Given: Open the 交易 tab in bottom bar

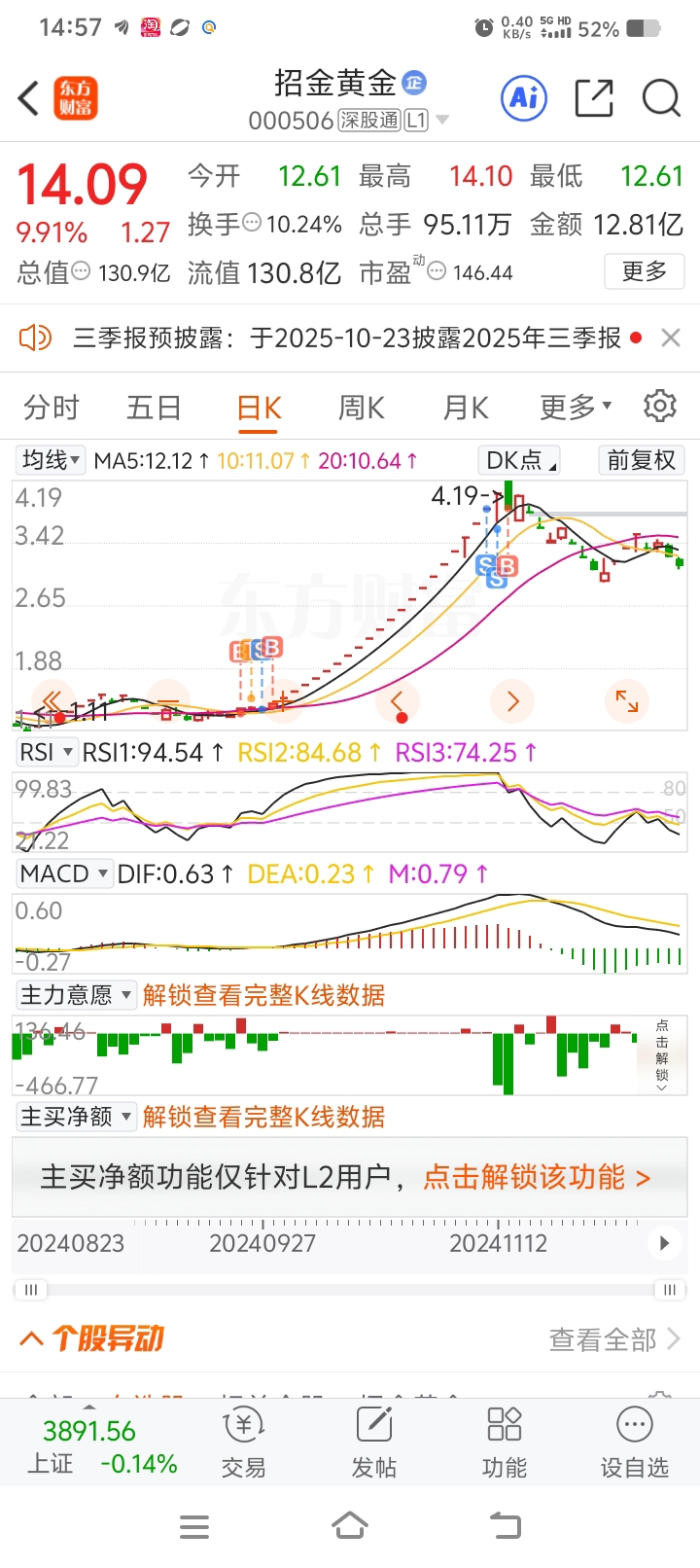Looking at the screenshot, I should pyautogui.click(x=243, y=1444).
